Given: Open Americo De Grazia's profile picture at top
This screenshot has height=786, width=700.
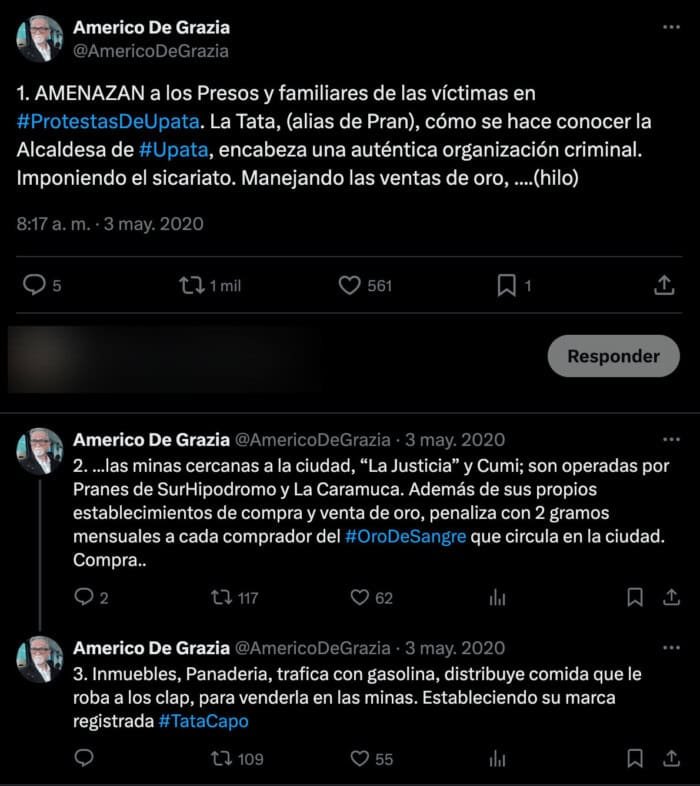Looking at the screenshot, I should (x=41, y=39).
